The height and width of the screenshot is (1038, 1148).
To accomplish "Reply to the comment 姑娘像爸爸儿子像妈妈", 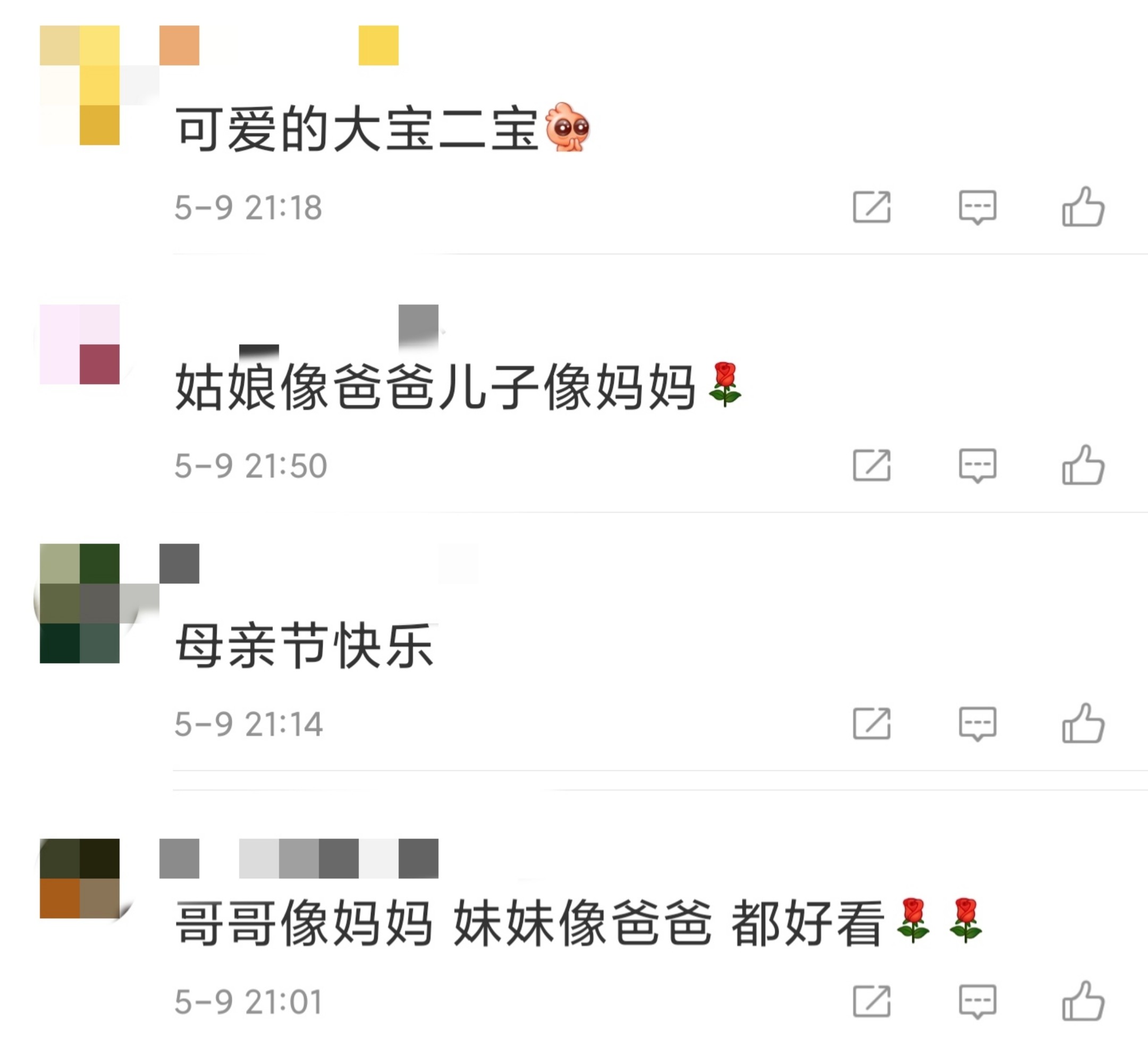I will [x=977, y=465].
